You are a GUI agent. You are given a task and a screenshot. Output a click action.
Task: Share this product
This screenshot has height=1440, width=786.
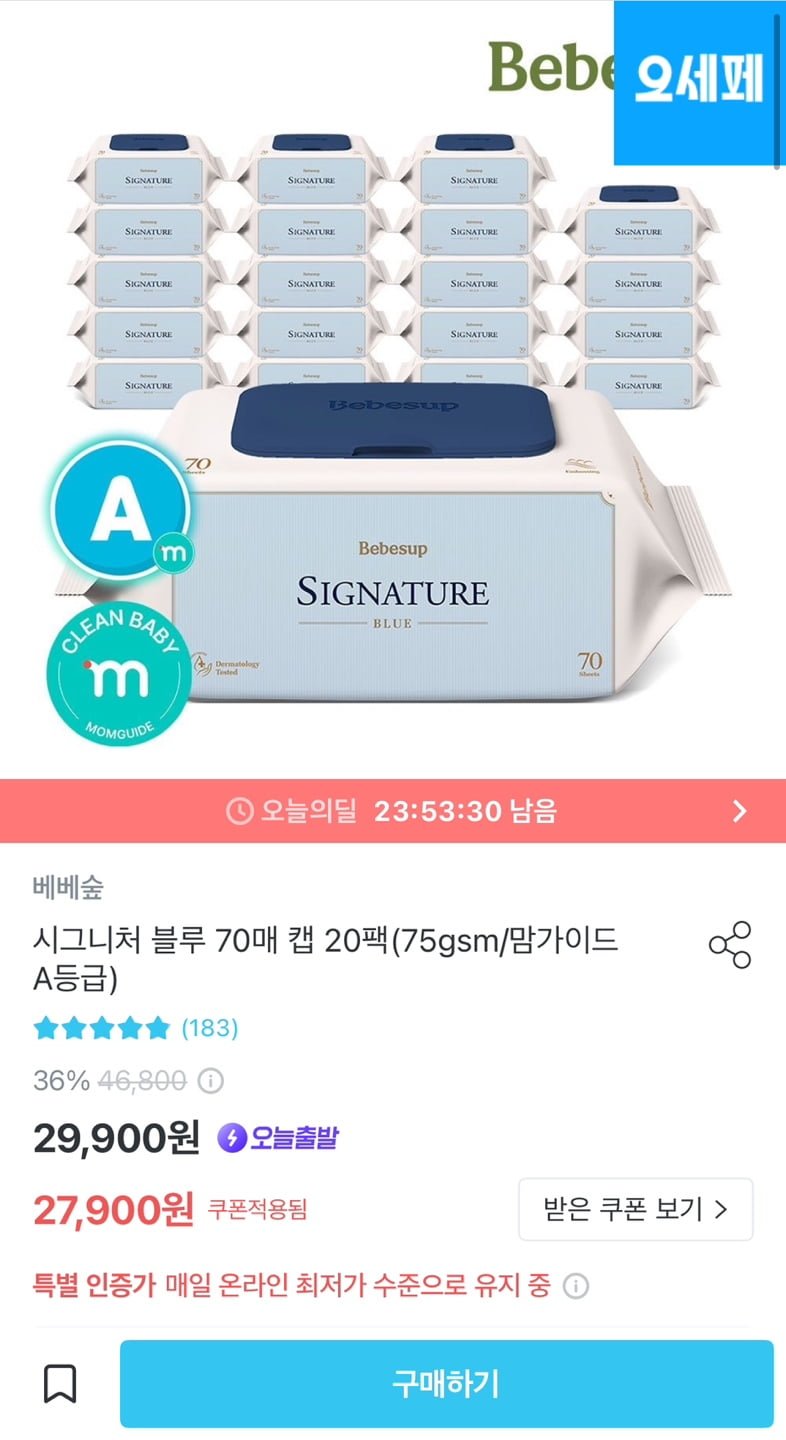730,945
